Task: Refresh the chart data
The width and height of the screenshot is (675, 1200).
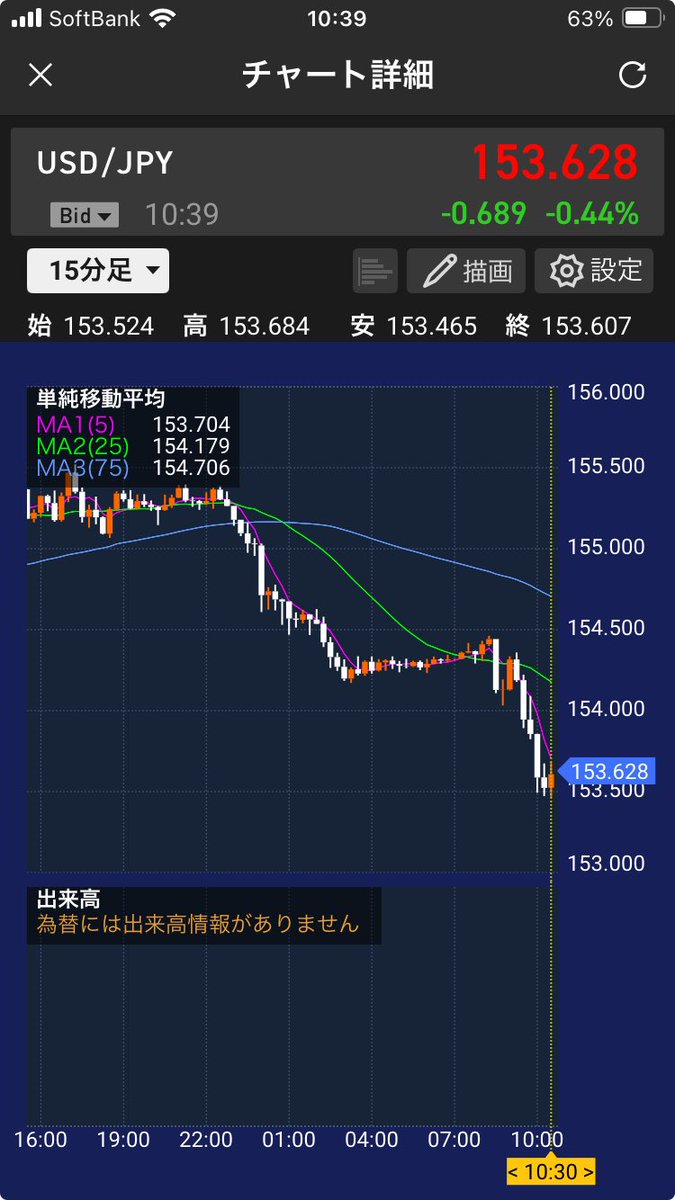Action: point(633,75)
